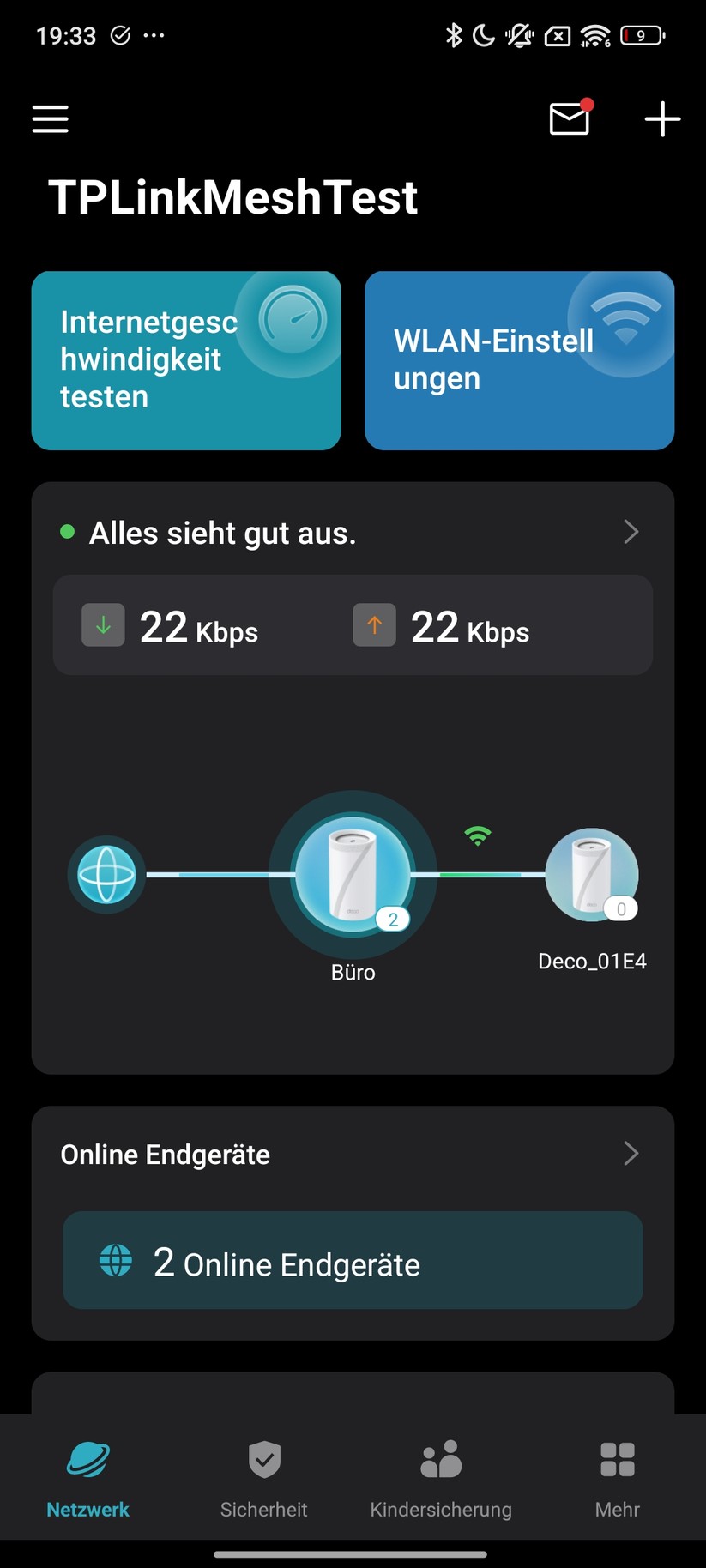This screenshot has width=706, height=1568.
Task: Open the hamburger navigation menu
Action: click(x=49, y=119)
